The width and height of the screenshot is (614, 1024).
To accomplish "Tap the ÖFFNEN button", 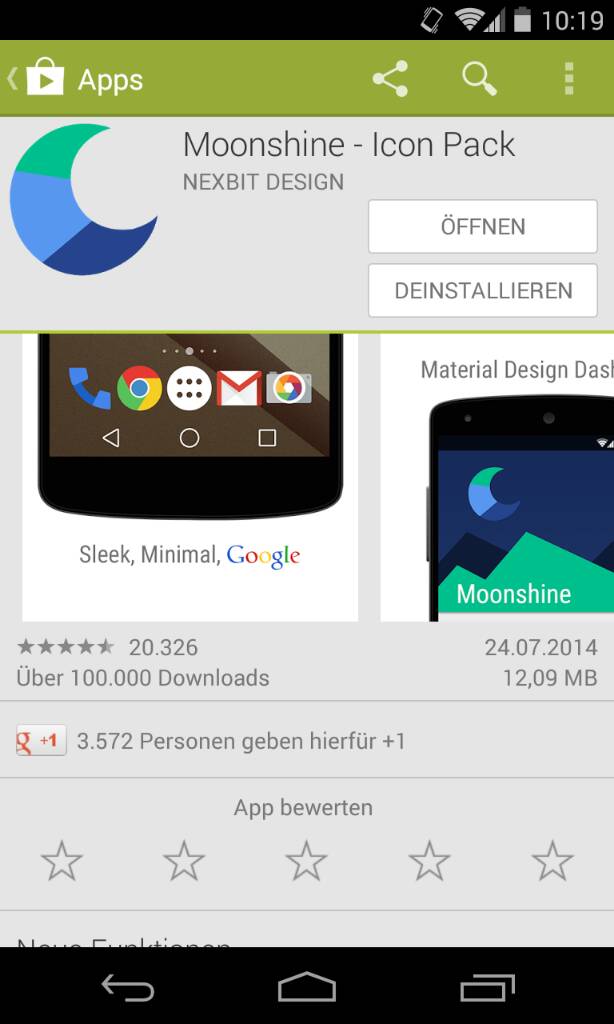I will click(482, 226).
